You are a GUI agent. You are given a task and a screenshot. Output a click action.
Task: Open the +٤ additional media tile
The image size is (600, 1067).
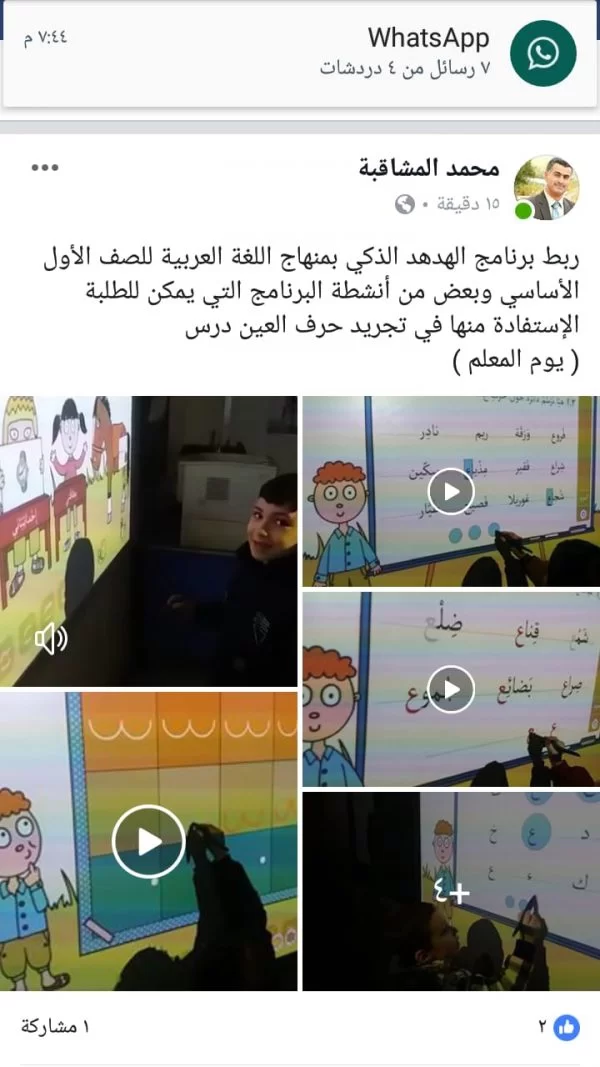click(x=452, y=891)
